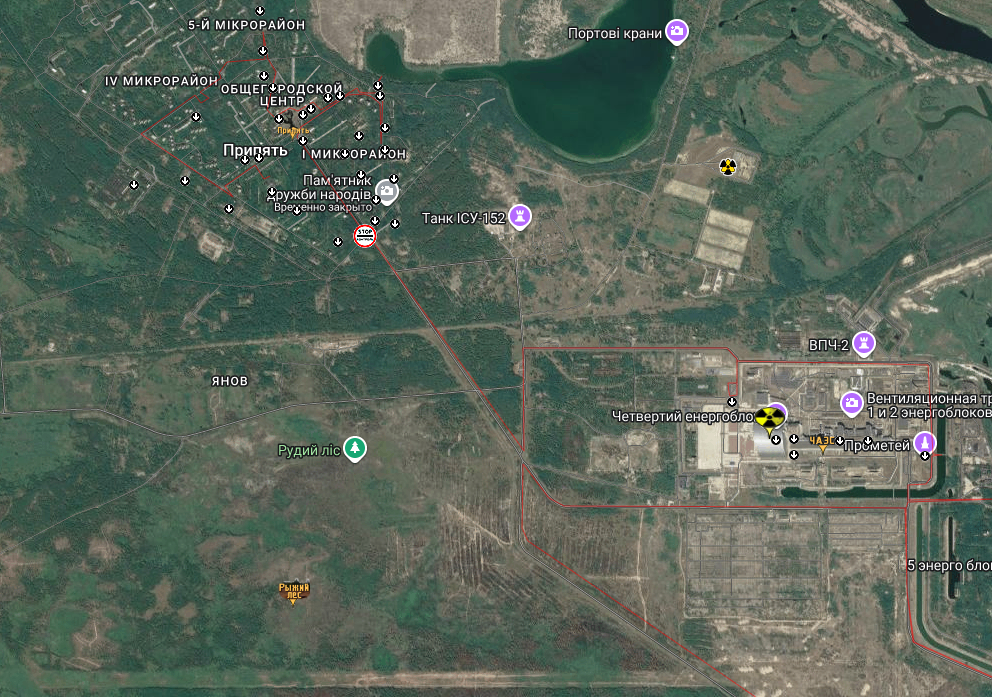Select the Танк ІСУ-152 monument marker

519,215
